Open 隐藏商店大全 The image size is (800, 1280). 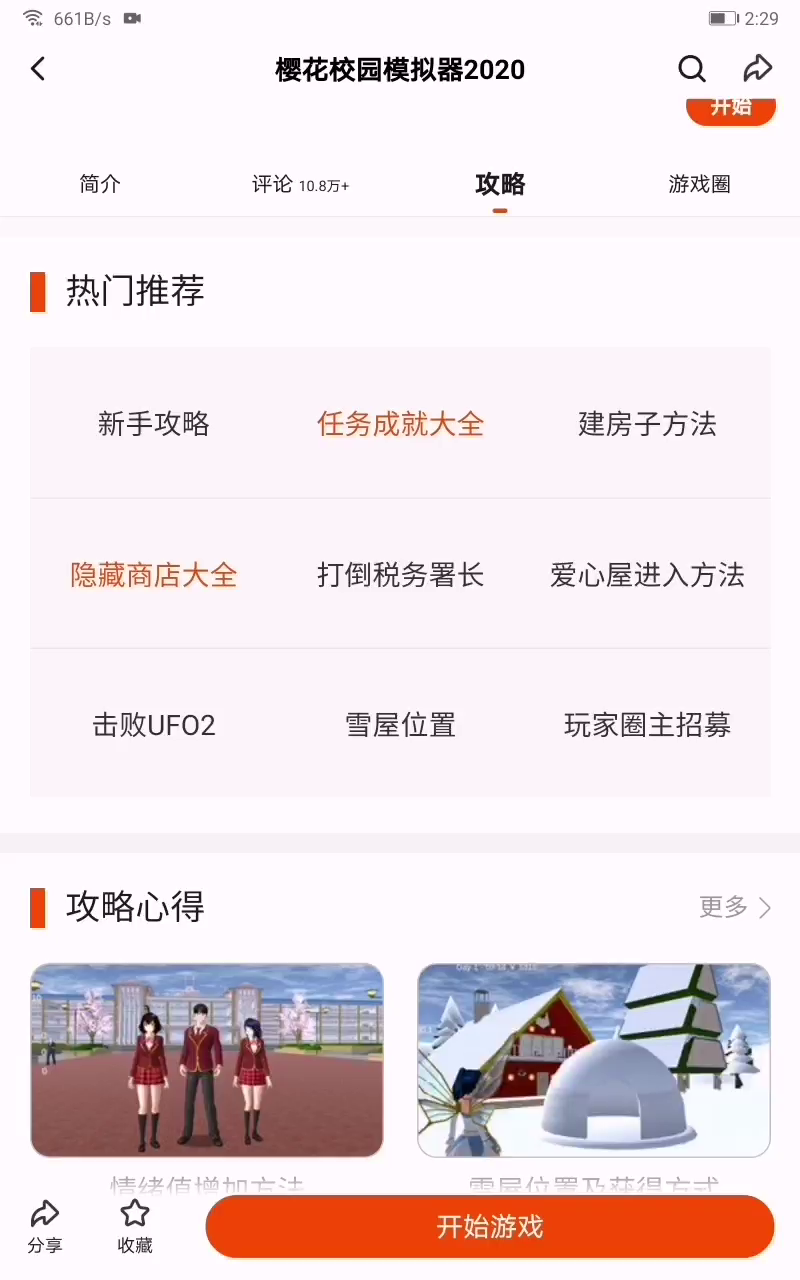pyautogui.click(x=154, y=575)
